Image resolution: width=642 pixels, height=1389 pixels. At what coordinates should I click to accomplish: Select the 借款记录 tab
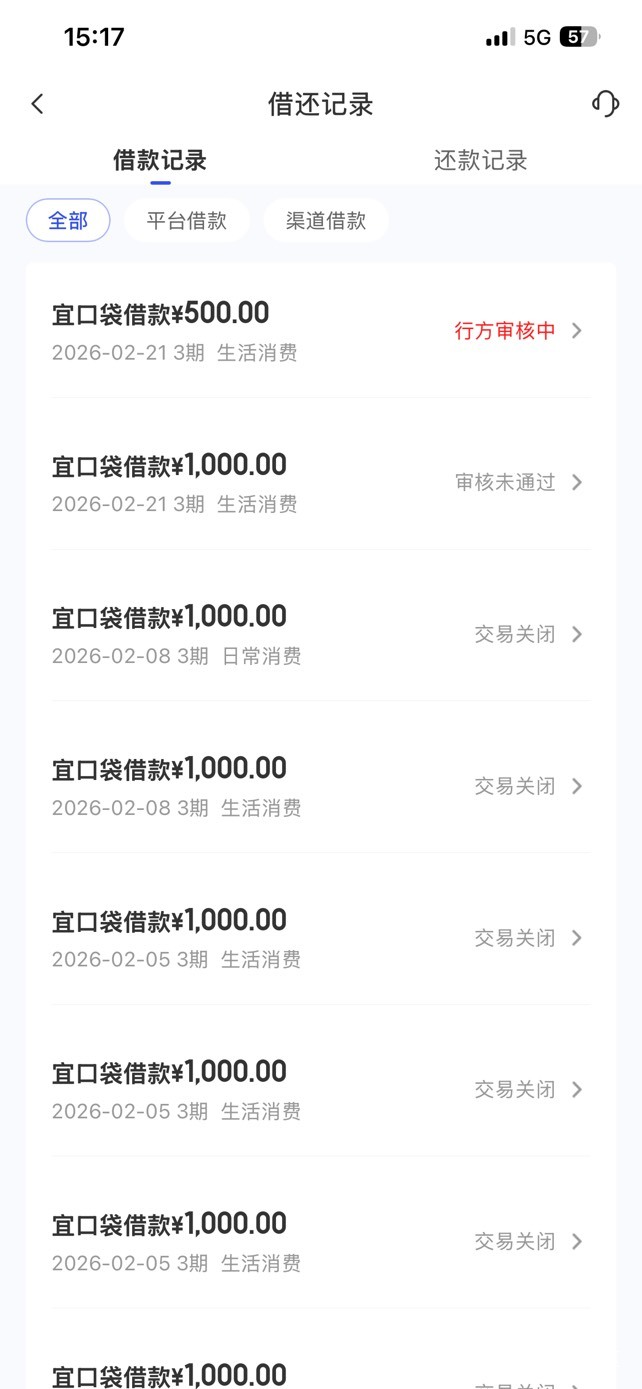(160, 161)
